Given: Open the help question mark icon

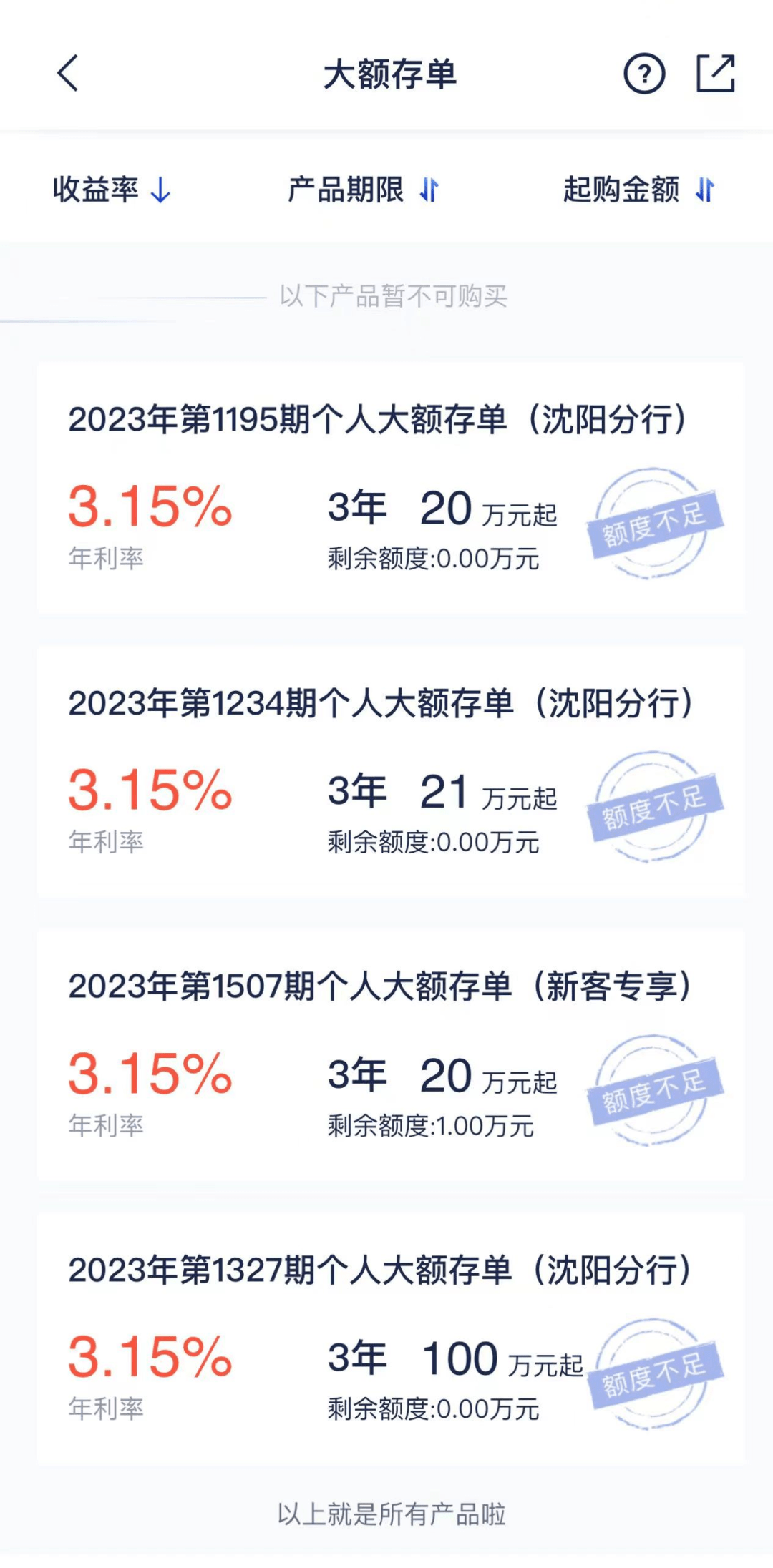Looking at the screenshot, I should [x=644, y=74].
